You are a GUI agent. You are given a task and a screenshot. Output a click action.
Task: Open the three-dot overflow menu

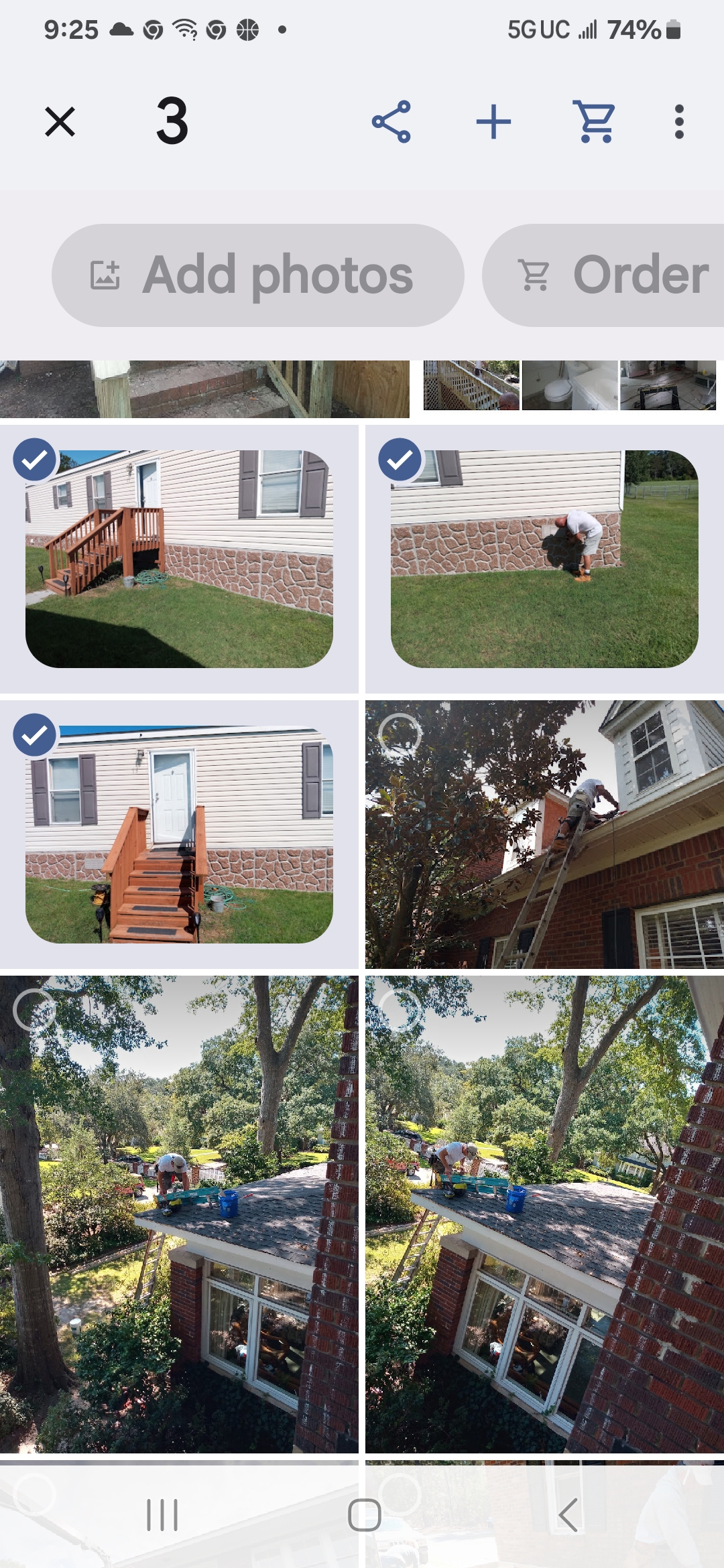[x=679, y=122]
